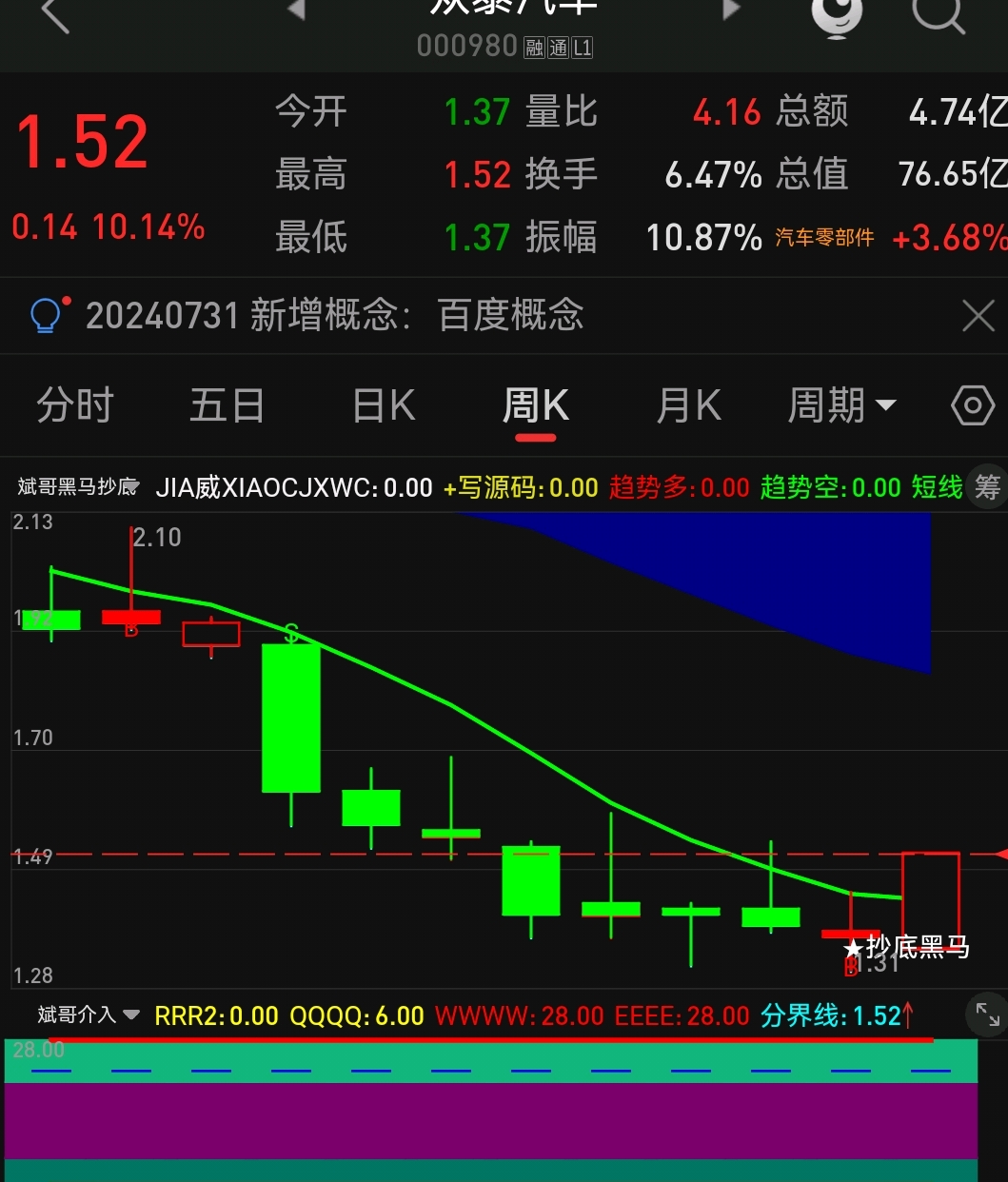Switch to the previous stock
The width and height of the screenshot is (1008, 1182).
pos(296,10)
